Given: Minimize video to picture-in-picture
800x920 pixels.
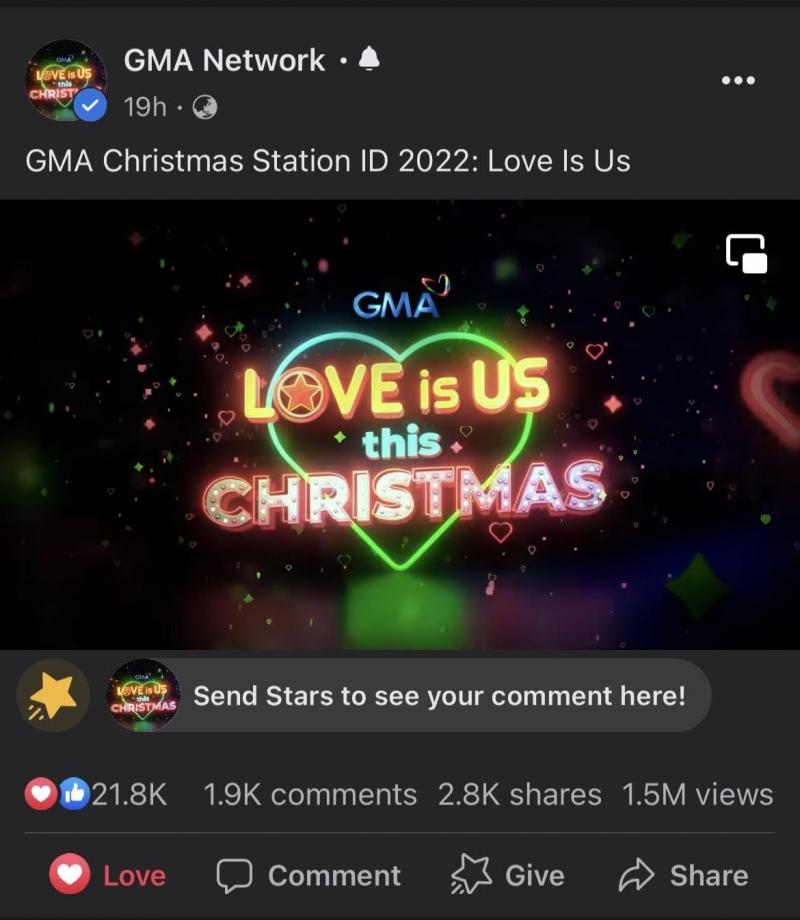Looking at the screenshot, I should pos(746,253).
